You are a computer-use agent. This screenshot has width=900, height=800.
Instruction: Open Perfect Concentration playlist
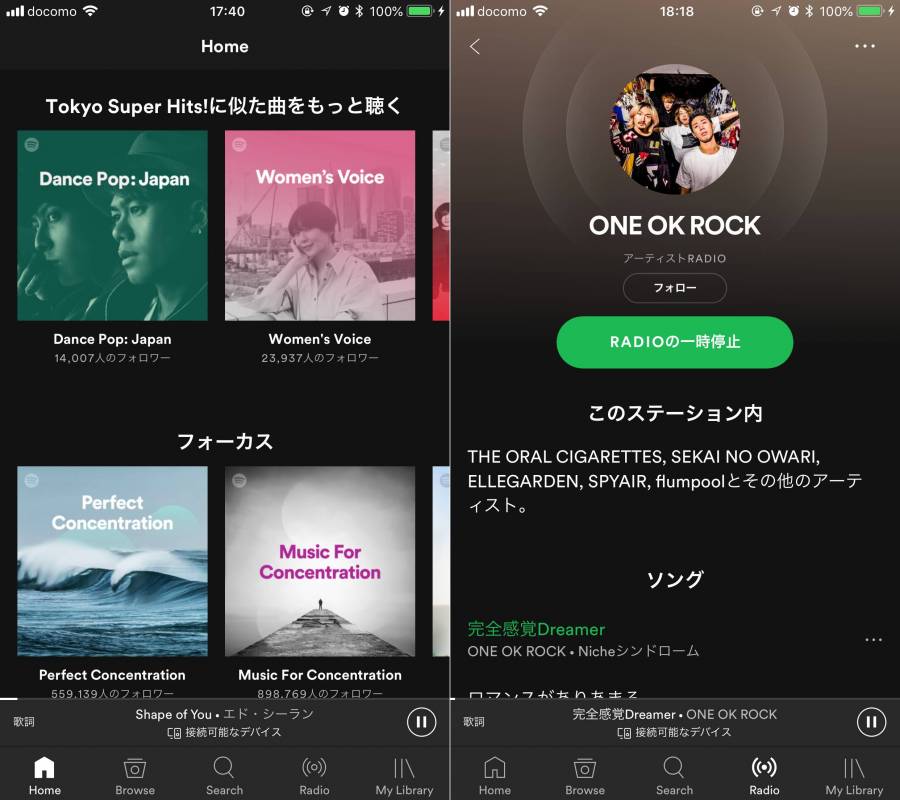pyautogui.click(x=112, y=561)
